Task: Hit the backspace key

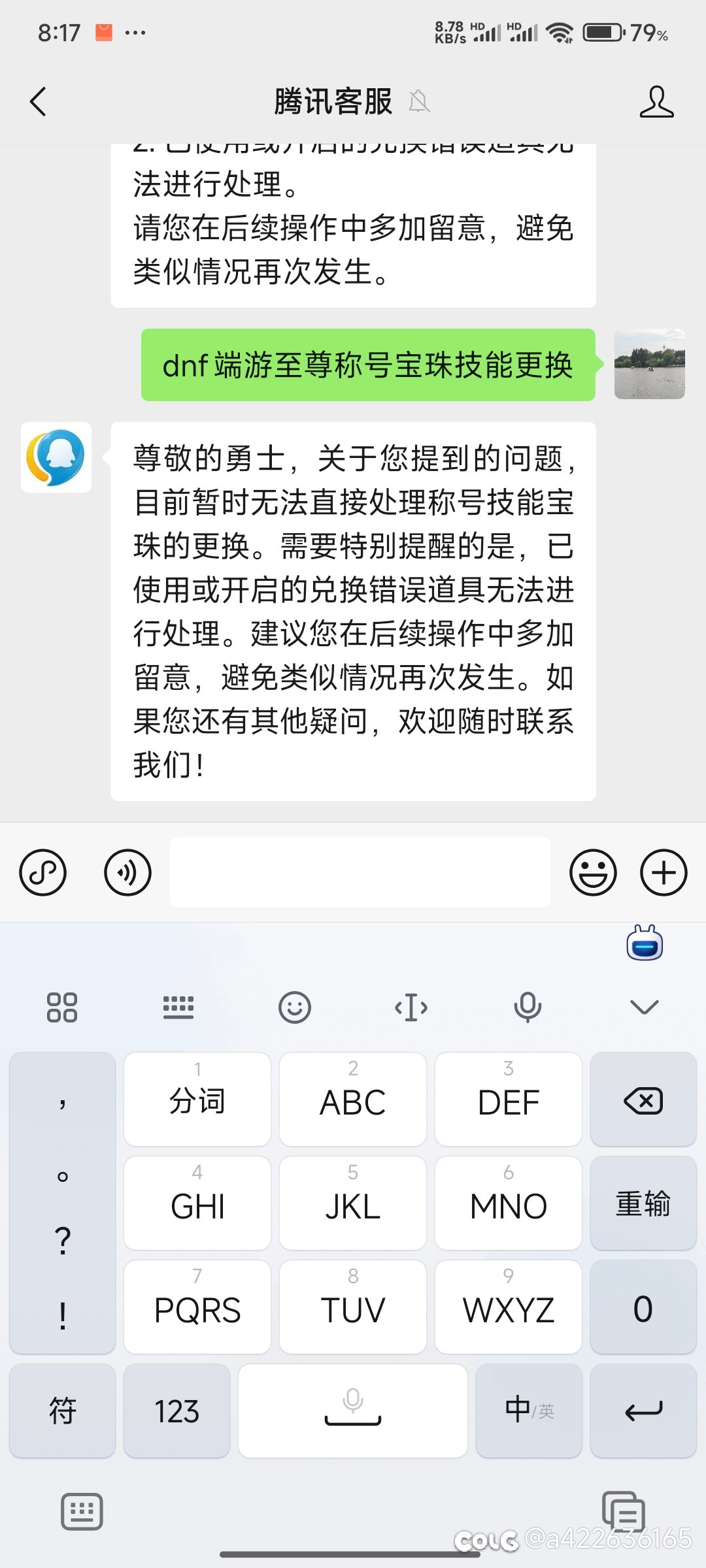Action: pos(643,1100)
